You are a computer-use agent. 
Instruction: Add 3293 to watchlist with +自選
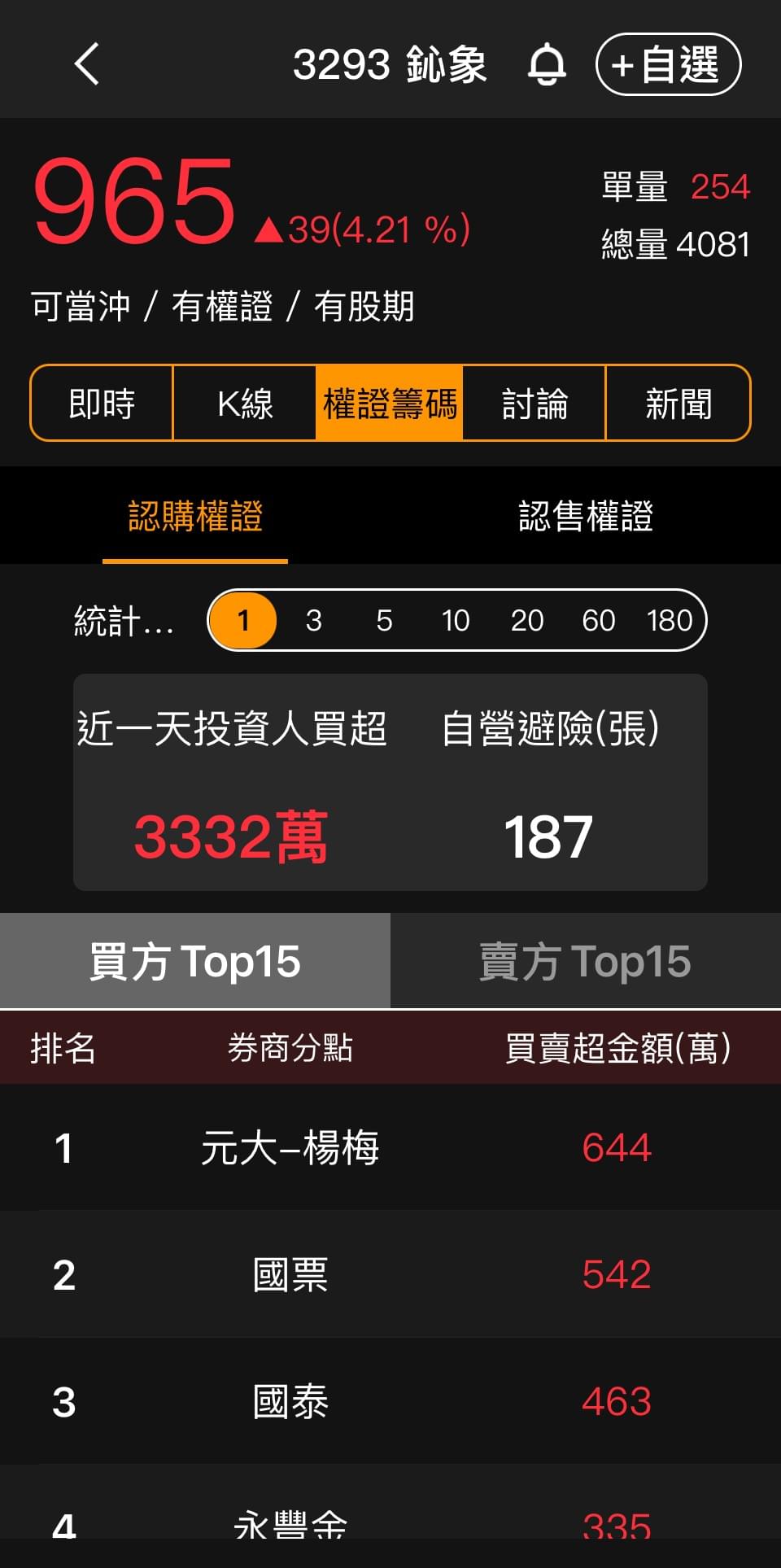(x=668, y=64)
